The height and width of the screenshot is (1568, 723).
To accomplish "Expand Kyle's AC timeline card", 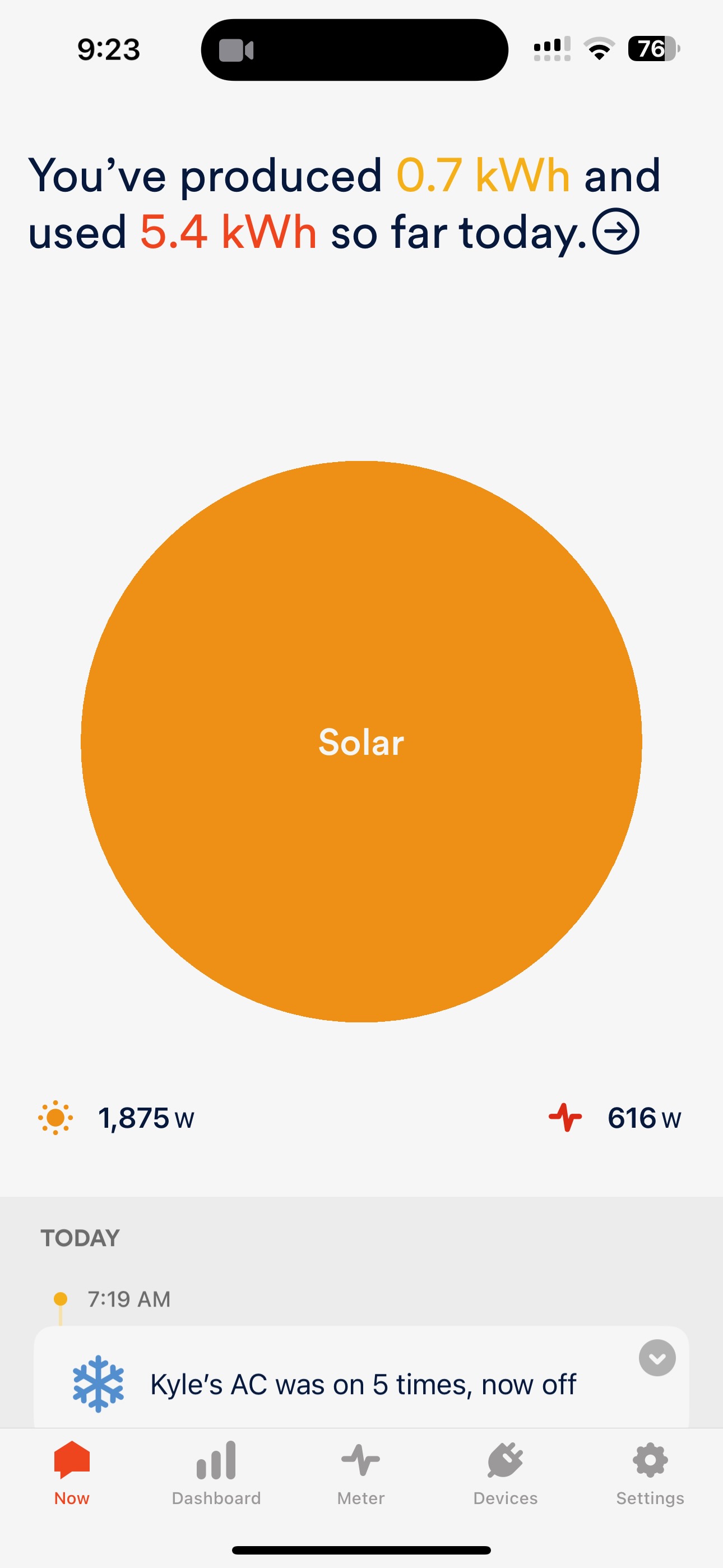I will point(657,1358).
